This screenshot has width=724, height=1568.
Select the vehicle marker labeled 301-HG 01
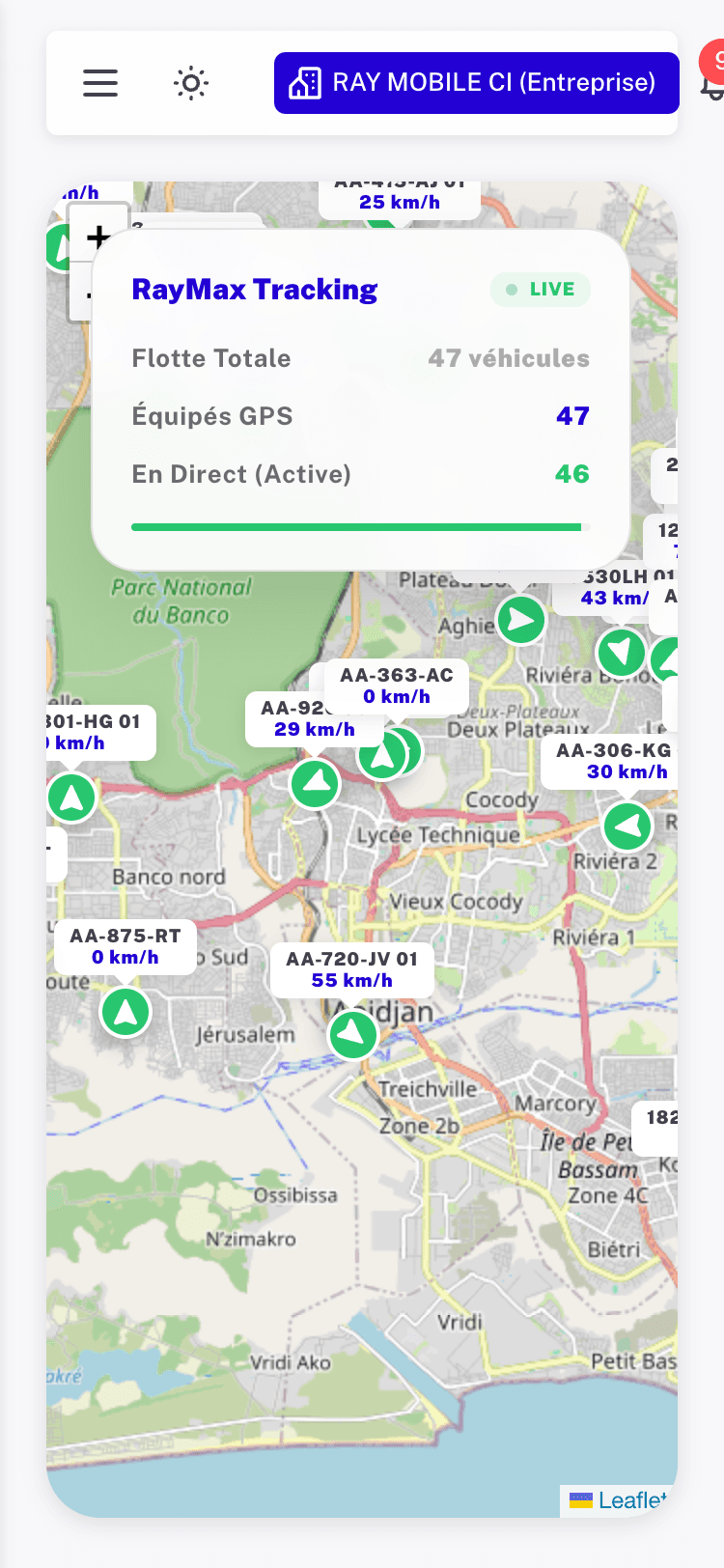point(71,798)
